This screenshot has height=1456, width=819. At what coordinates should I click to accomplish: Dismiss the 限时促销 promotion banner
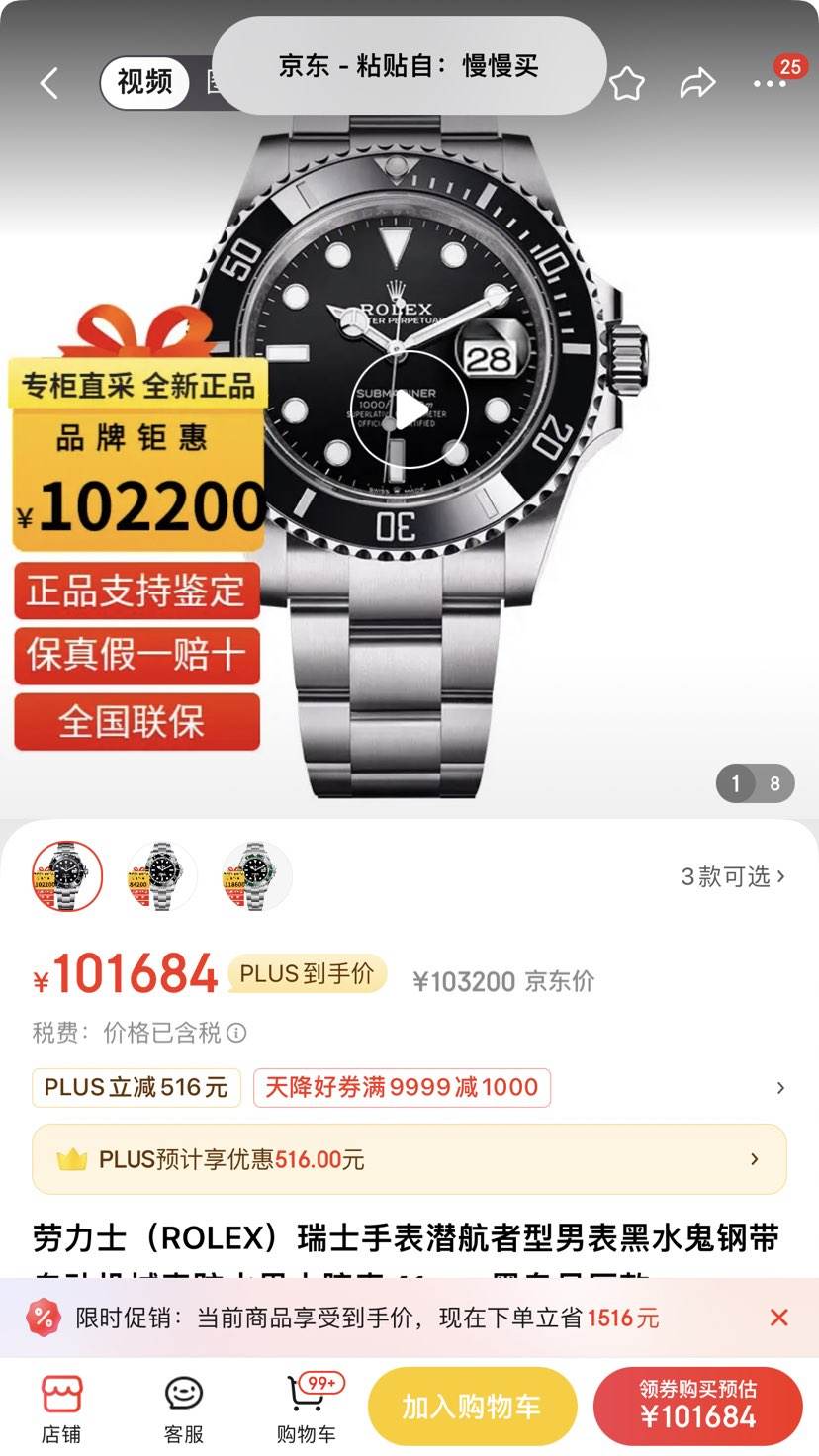point(779,1317)
